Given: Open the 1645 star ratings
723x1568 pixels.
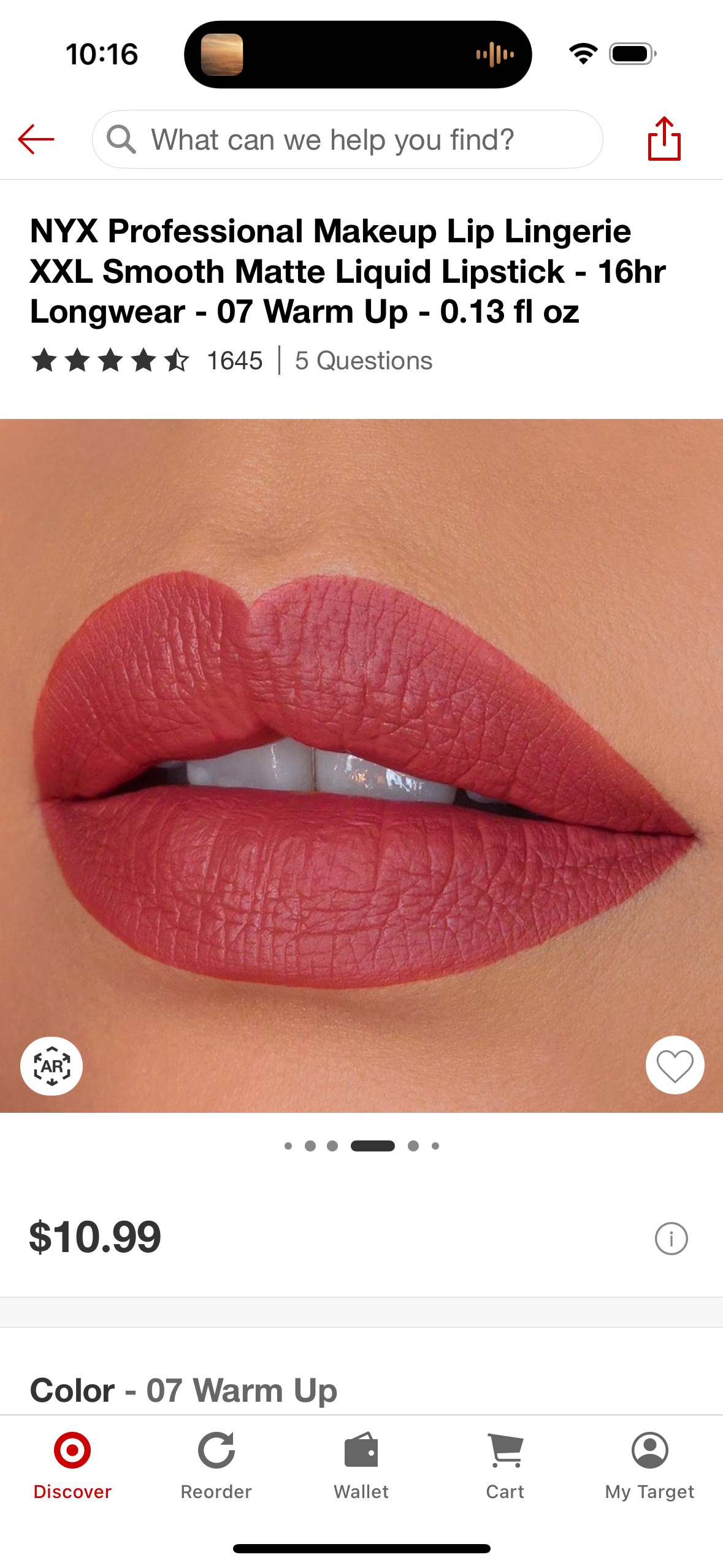Looking at the screenshot, I should [x=147, y=361].
